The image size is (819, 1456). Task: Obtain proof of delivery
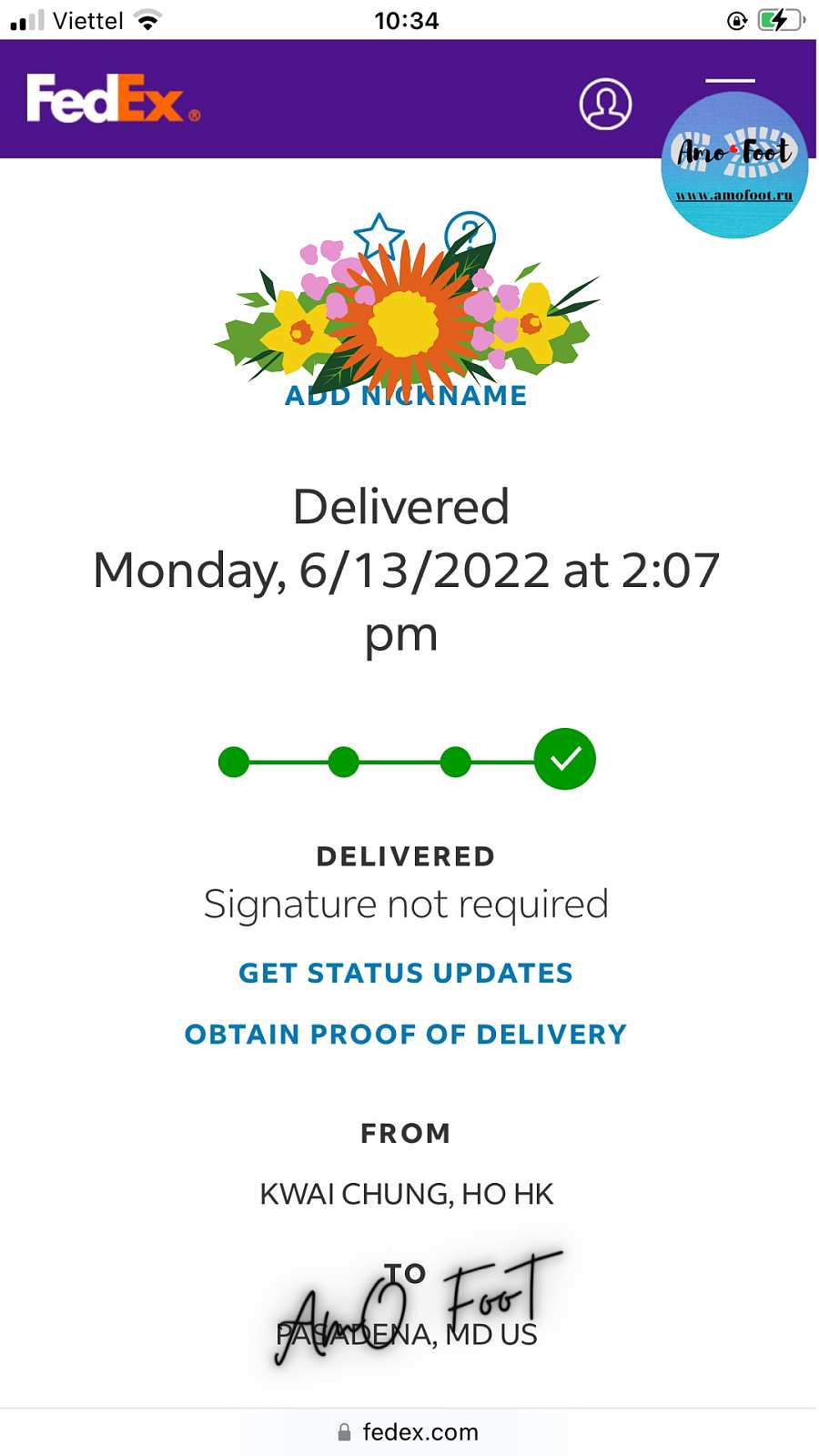406,1034
